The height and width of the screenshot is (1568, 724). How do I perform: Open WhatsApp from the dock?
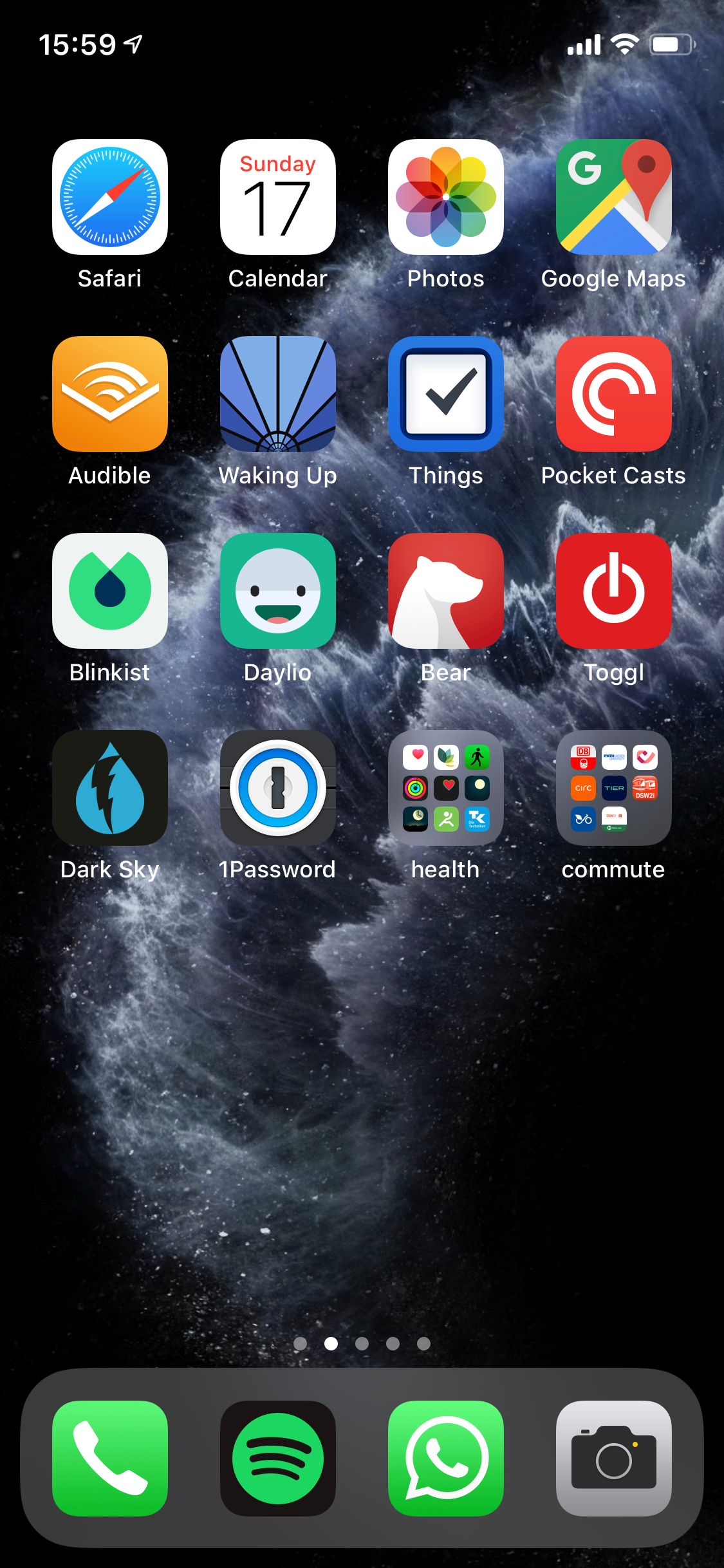point(446,1459)
